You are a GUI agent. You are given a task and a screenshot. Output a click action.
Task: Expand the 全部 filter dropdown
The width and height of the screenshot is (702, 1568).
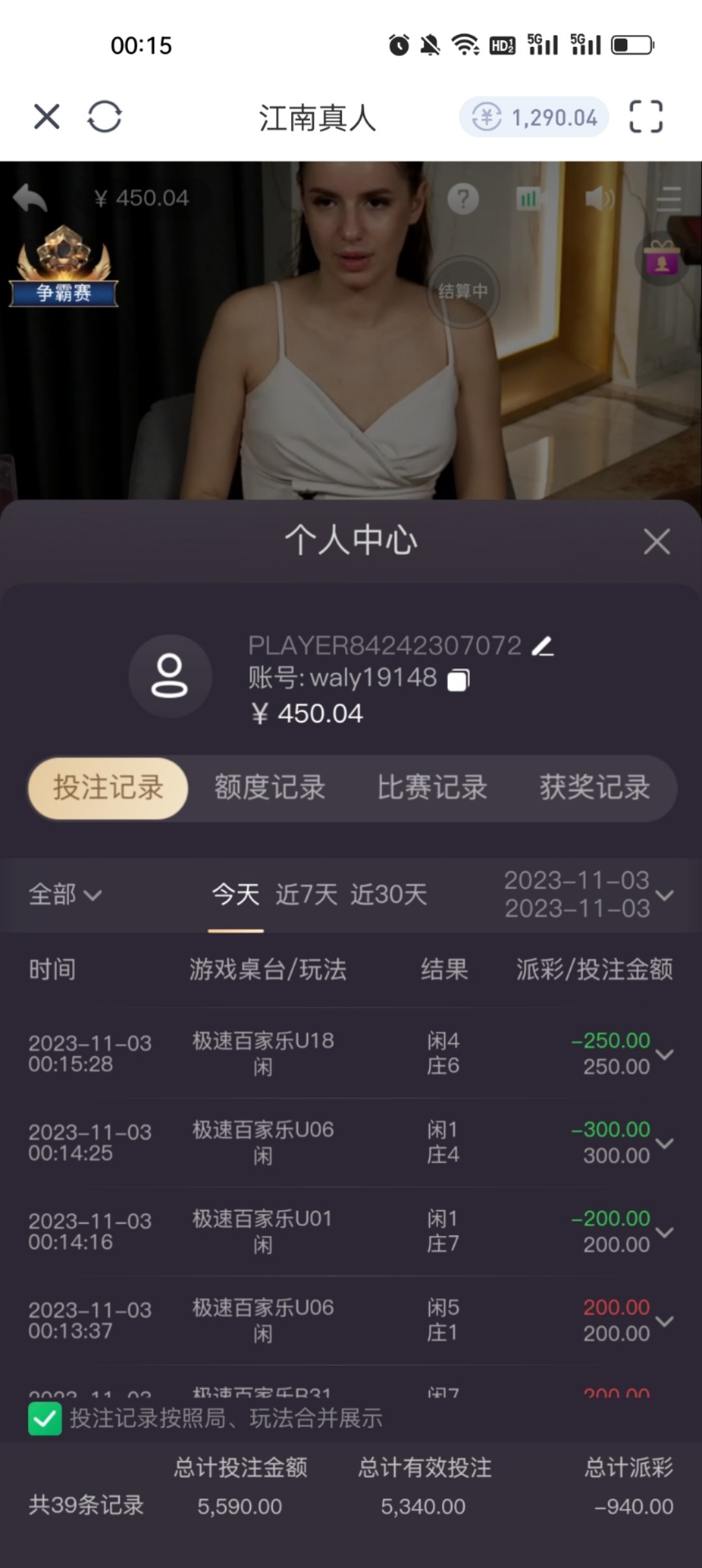[65, 894]
